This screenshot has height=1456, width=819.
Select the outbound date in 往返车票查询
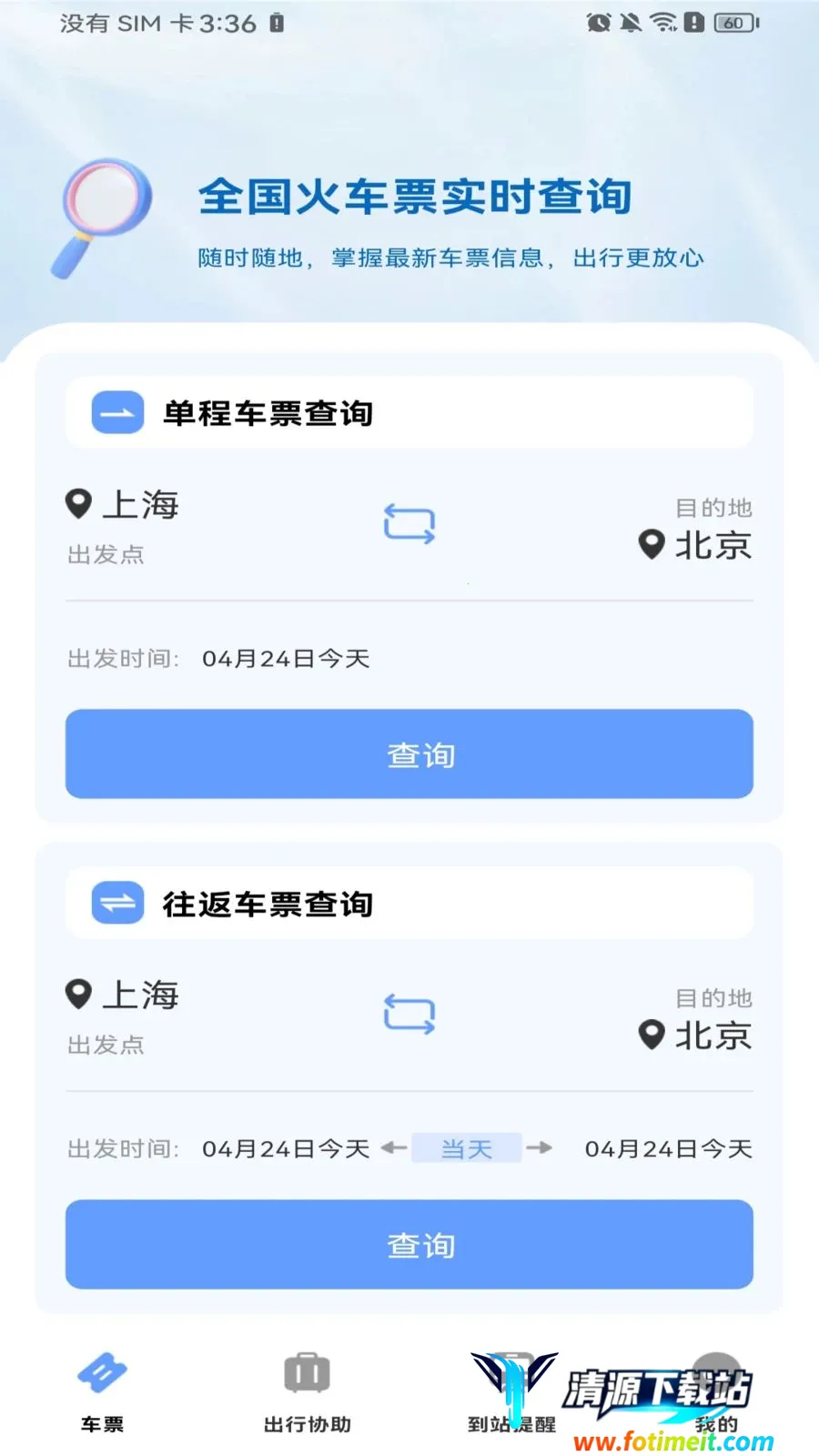tap(286, 1149)
